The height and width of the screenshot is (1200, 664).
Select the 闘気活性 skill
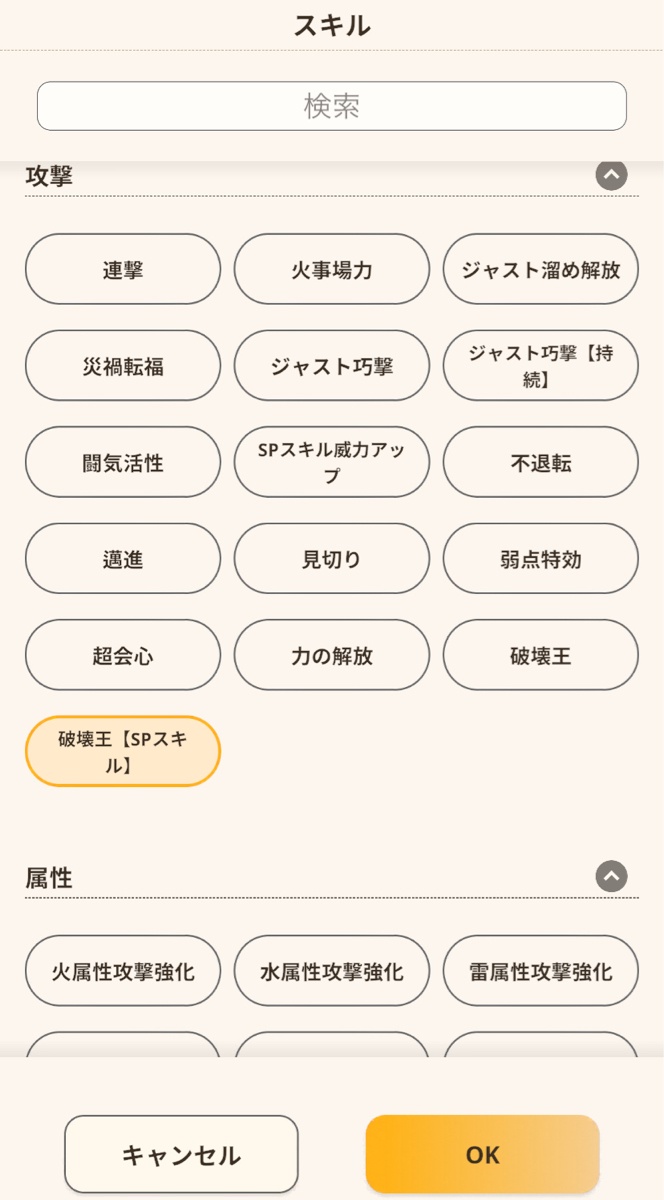pyautogui.click(x=123, y=462)
